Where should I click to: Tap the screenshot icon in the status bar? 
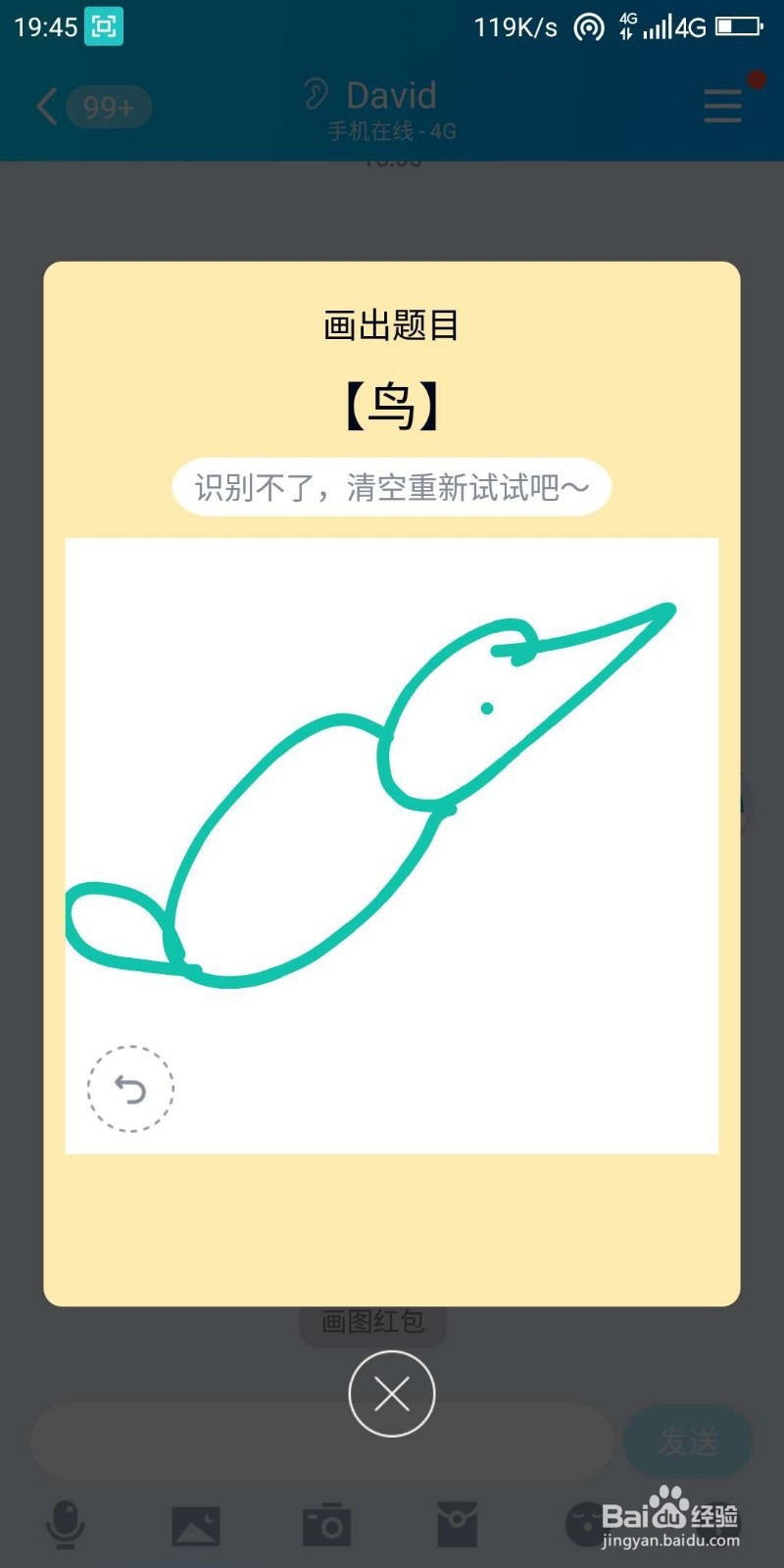pyautogui.click(x=106, y=26)
